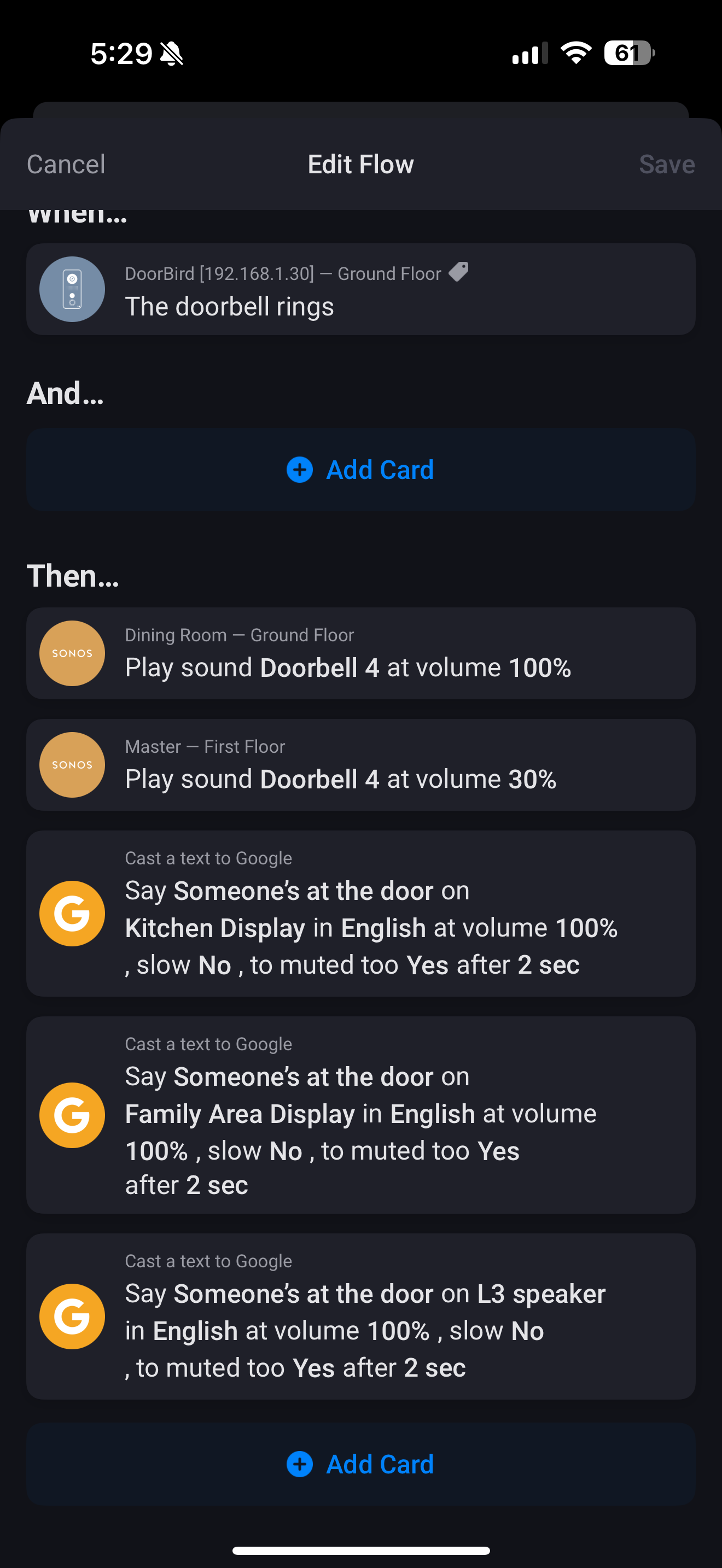Cancel editing the flow

[66, 165]
